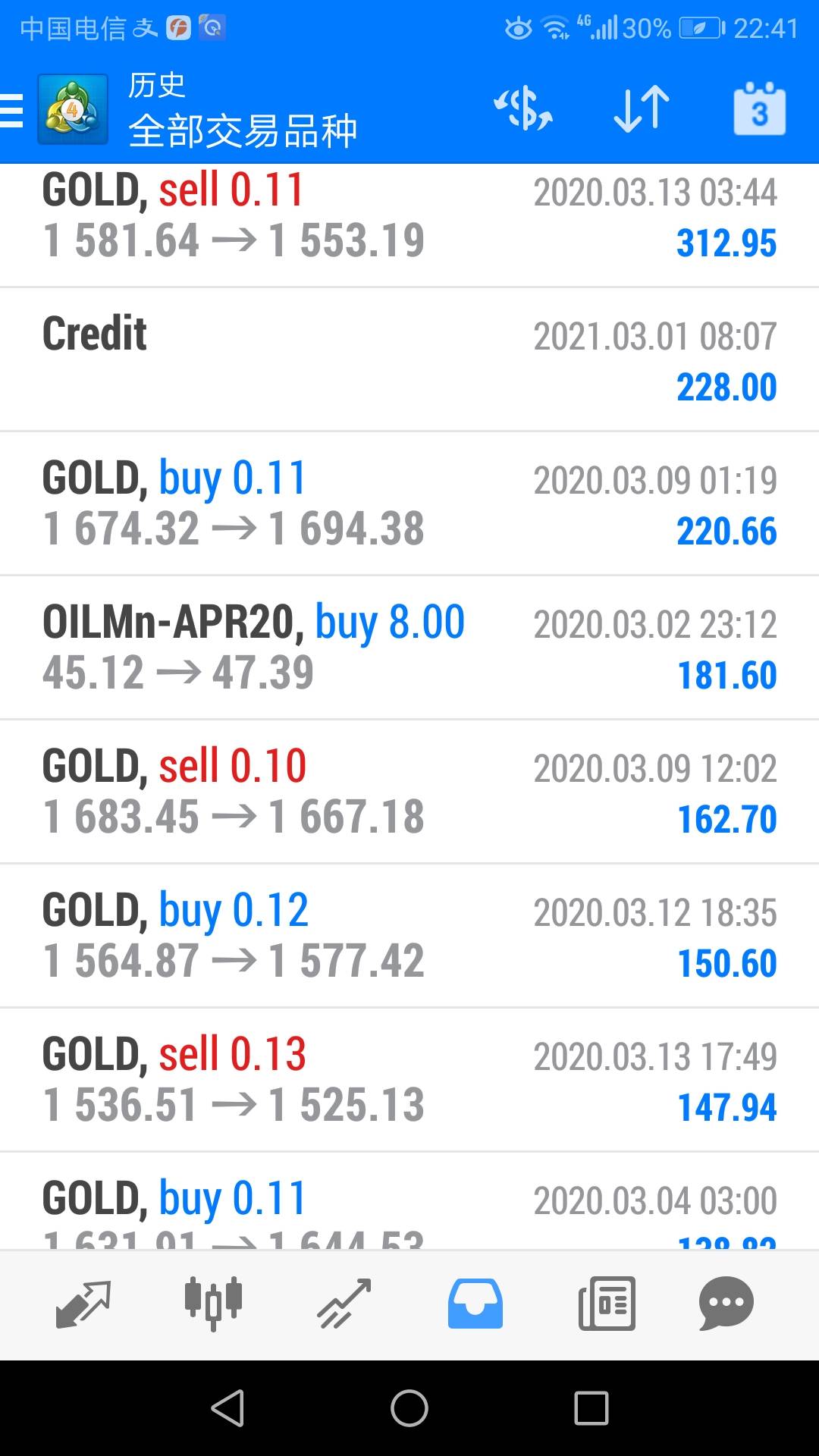Open the symbol filter dollar icon
This screenshot has width=819, height=1456.
click(x=523, y=110)
